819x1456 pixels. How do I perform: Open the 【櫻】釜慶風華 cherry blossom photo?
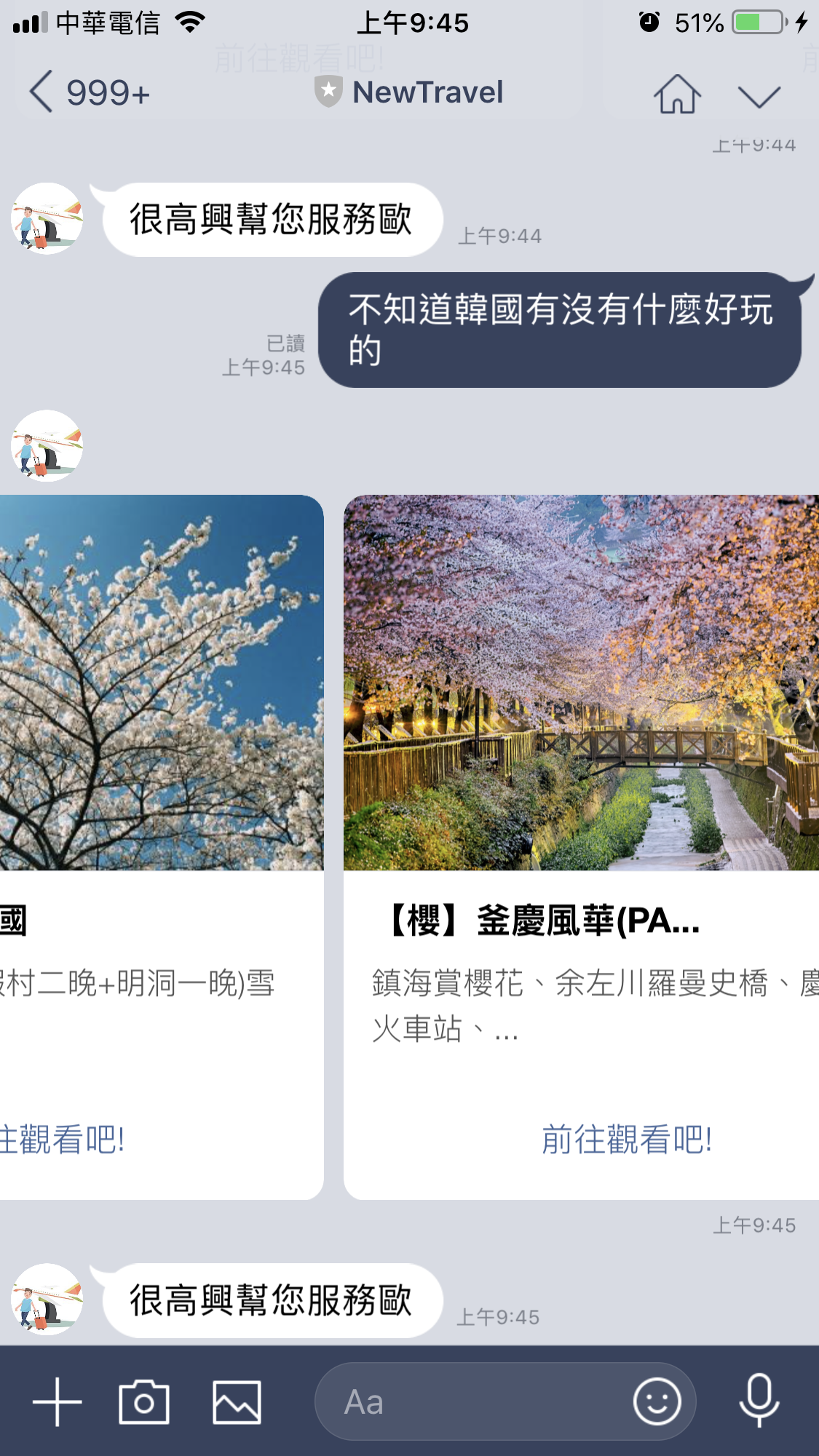point(581,683)
